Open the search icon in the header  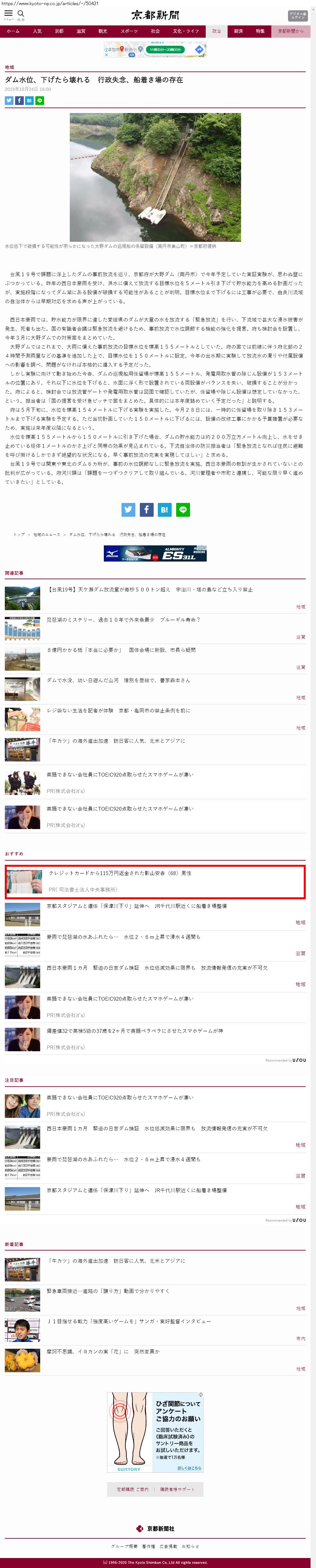pyautogui.click(x=21, y=14)
